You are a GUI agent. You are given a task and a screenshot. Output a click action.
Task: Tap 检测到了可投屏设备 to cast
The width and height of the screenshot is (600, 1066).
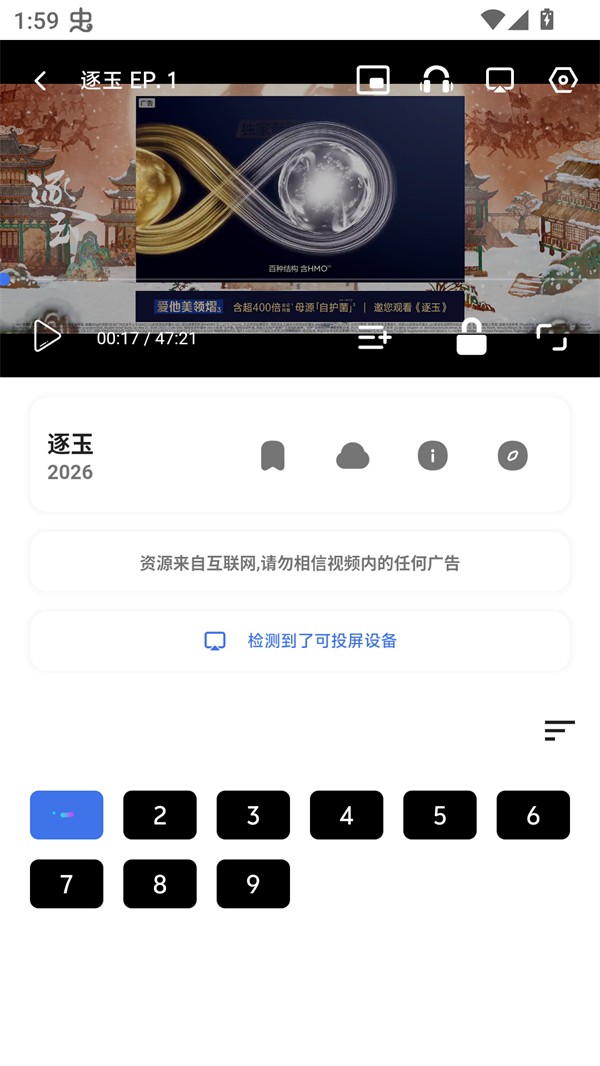click(300, 641)
